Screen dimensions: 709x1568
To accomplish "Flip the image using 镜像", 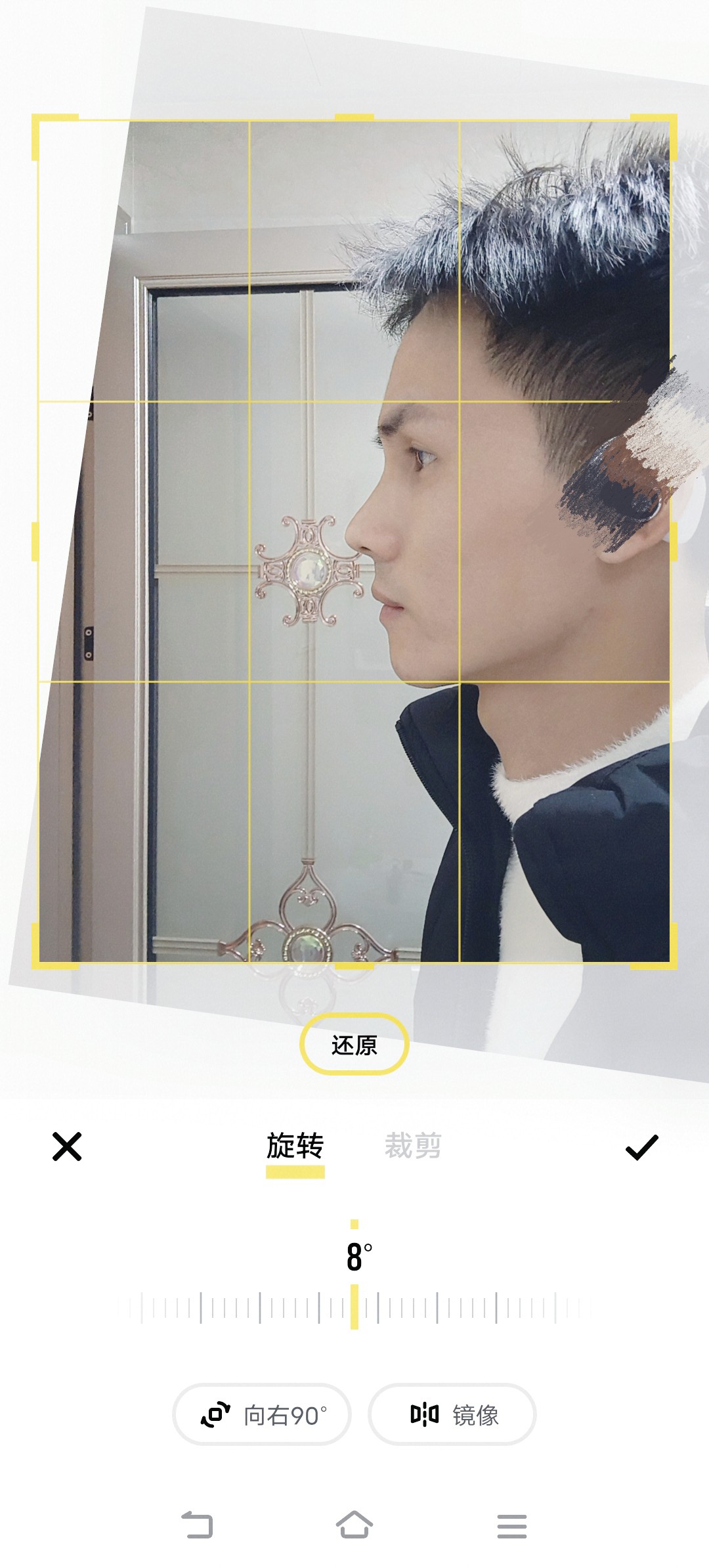I will 452,1414.
